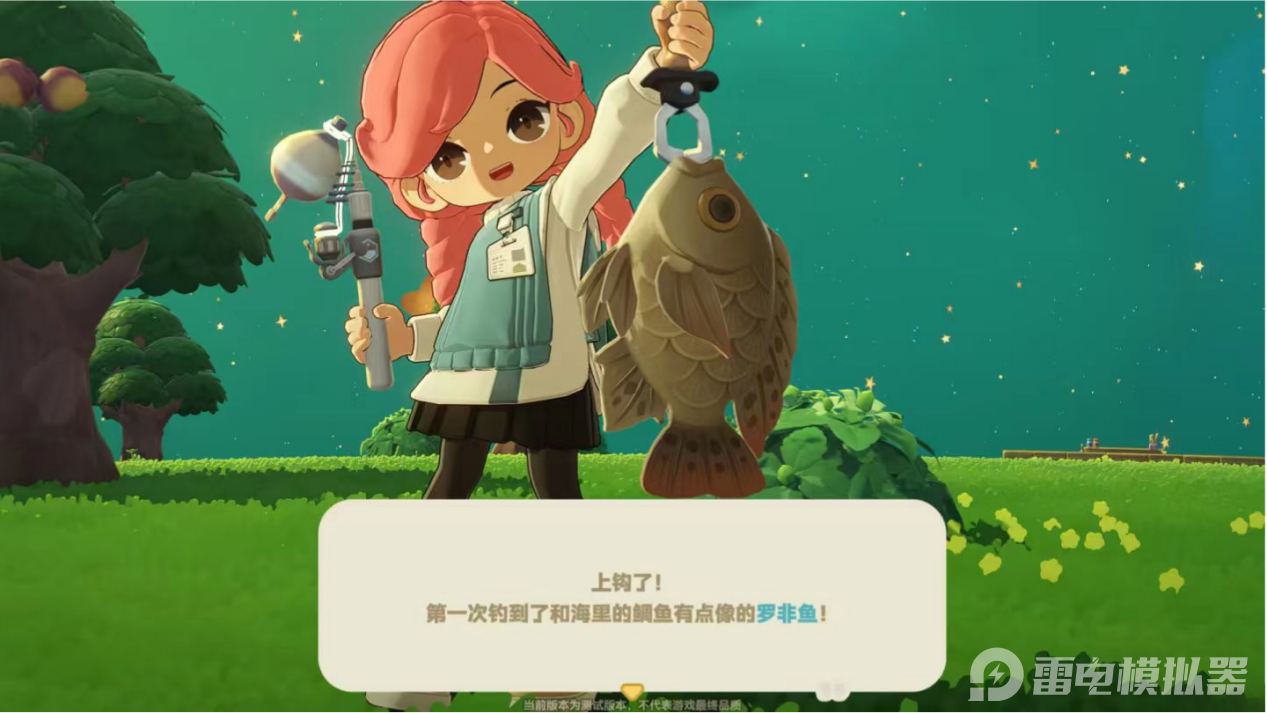
Task: Tap the fishing dialog box to continue
Action: click(631, 596)
